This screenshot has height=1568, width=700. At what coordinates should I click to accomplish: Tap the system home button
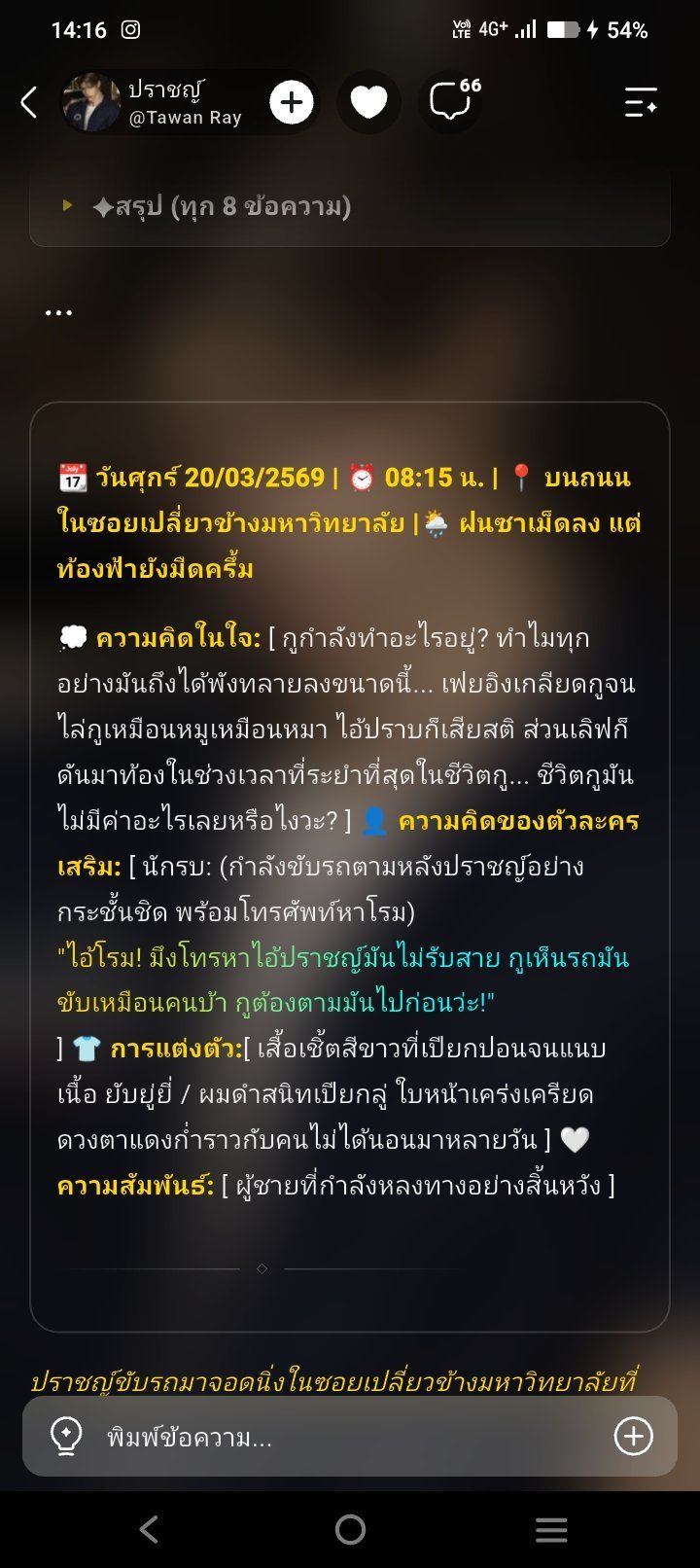(x=350, y=1529)
